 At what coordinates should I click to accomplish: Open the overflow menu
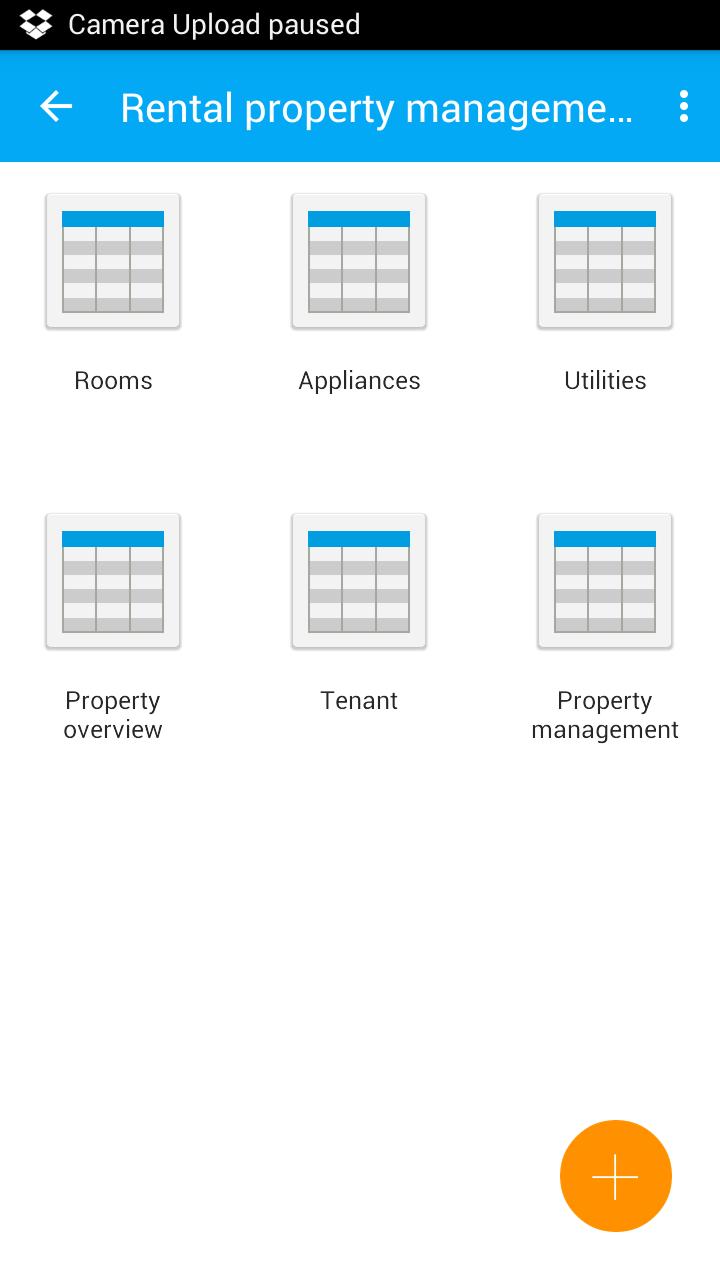[684, 106]
